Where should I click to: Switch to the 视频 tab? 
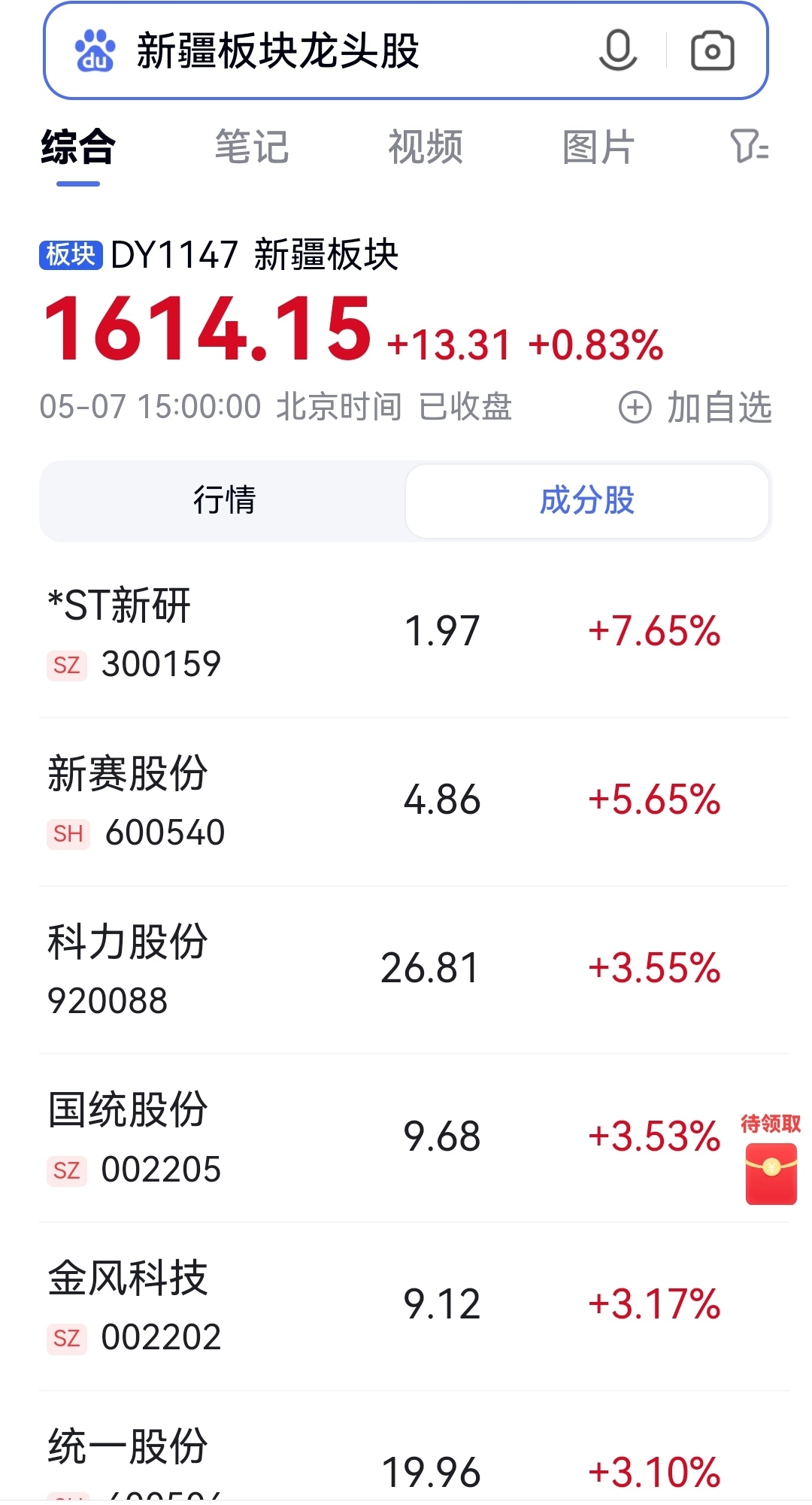[426, 147]
